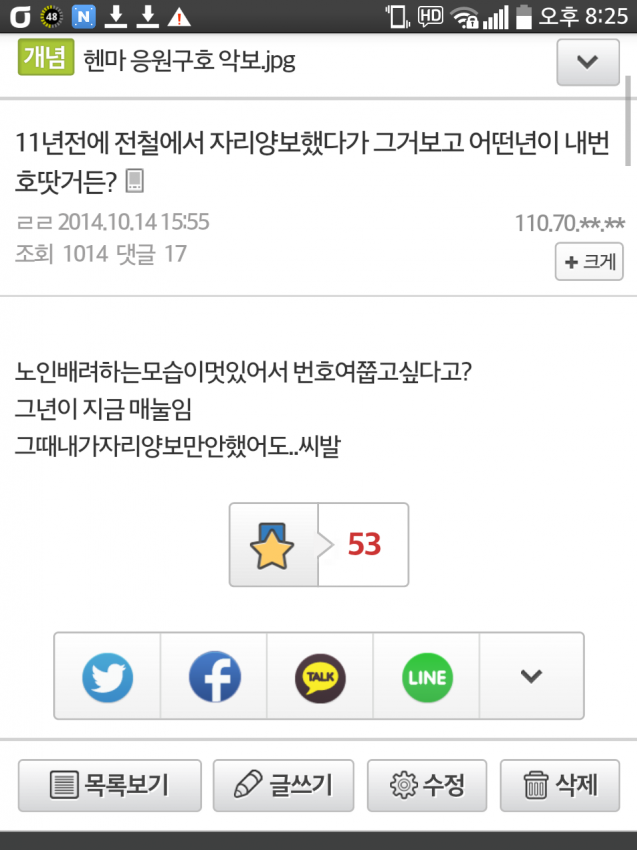This screenshot has width=637, height=850.
Task: Write a new post with 글쓰기
Action: pyautogui.click(x=283, y=785)
